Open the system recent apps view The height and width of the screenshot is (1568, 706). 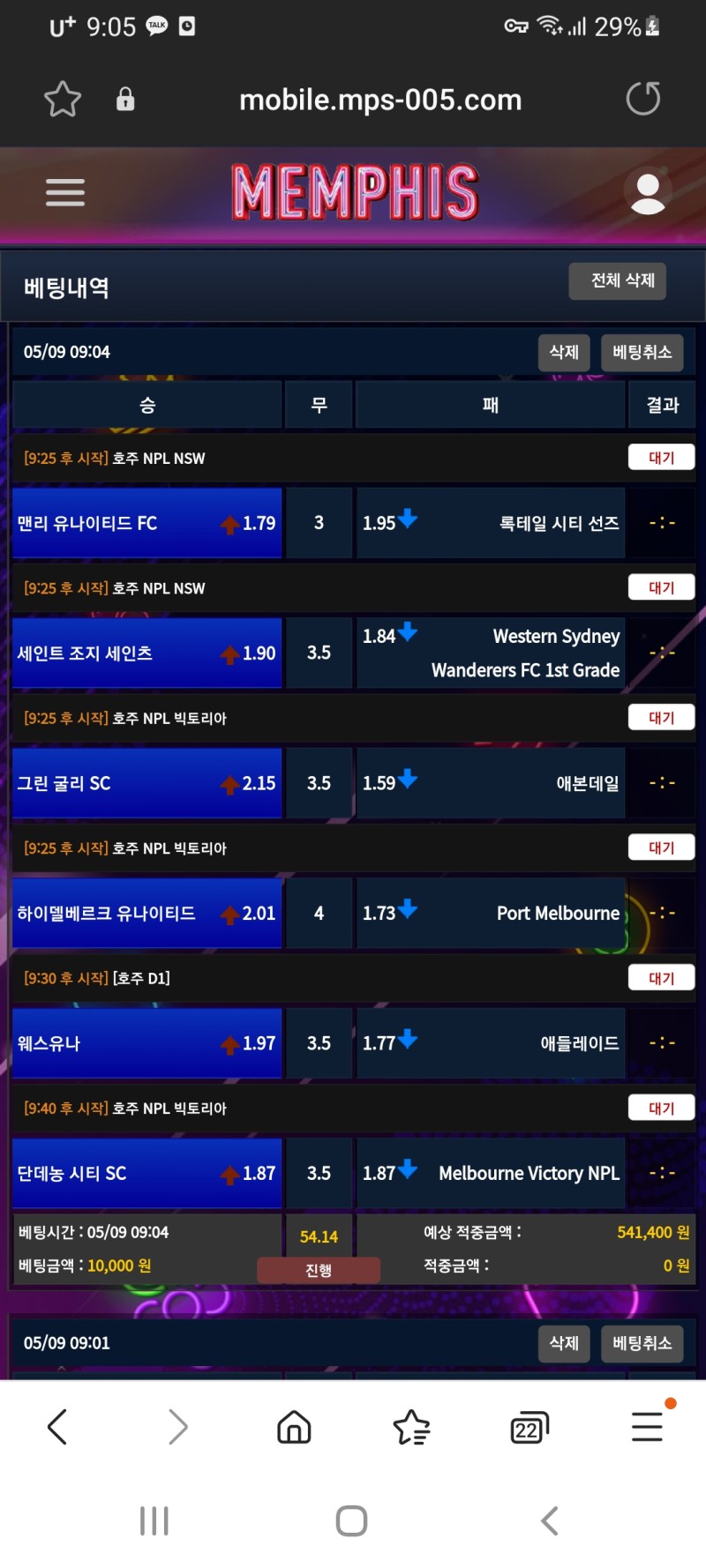[x=154, y=1520]
